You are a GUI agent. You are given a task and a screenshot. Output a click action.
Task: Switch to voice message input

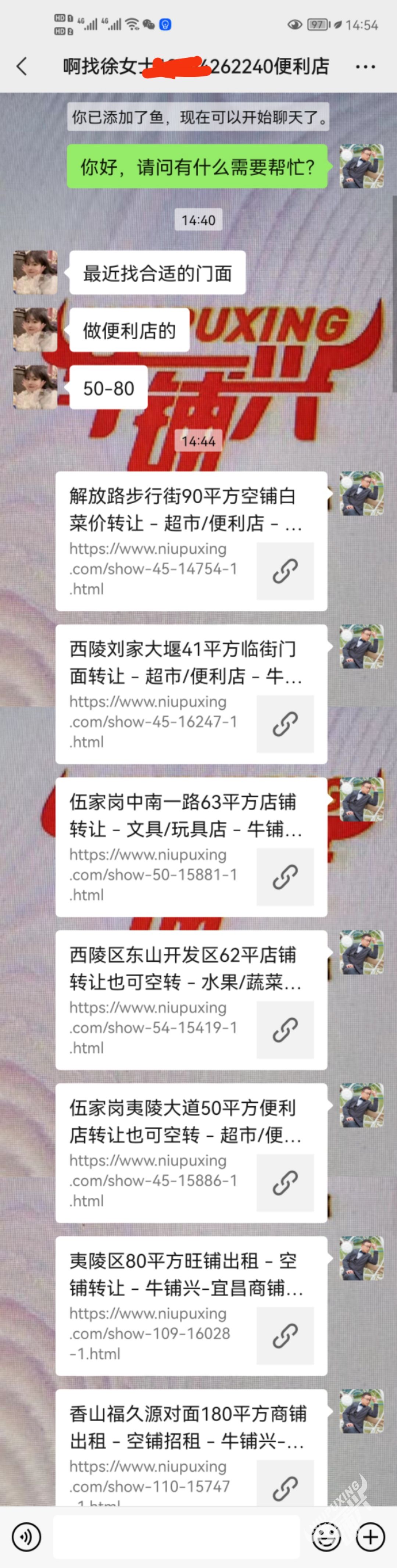click(26, 1537)
